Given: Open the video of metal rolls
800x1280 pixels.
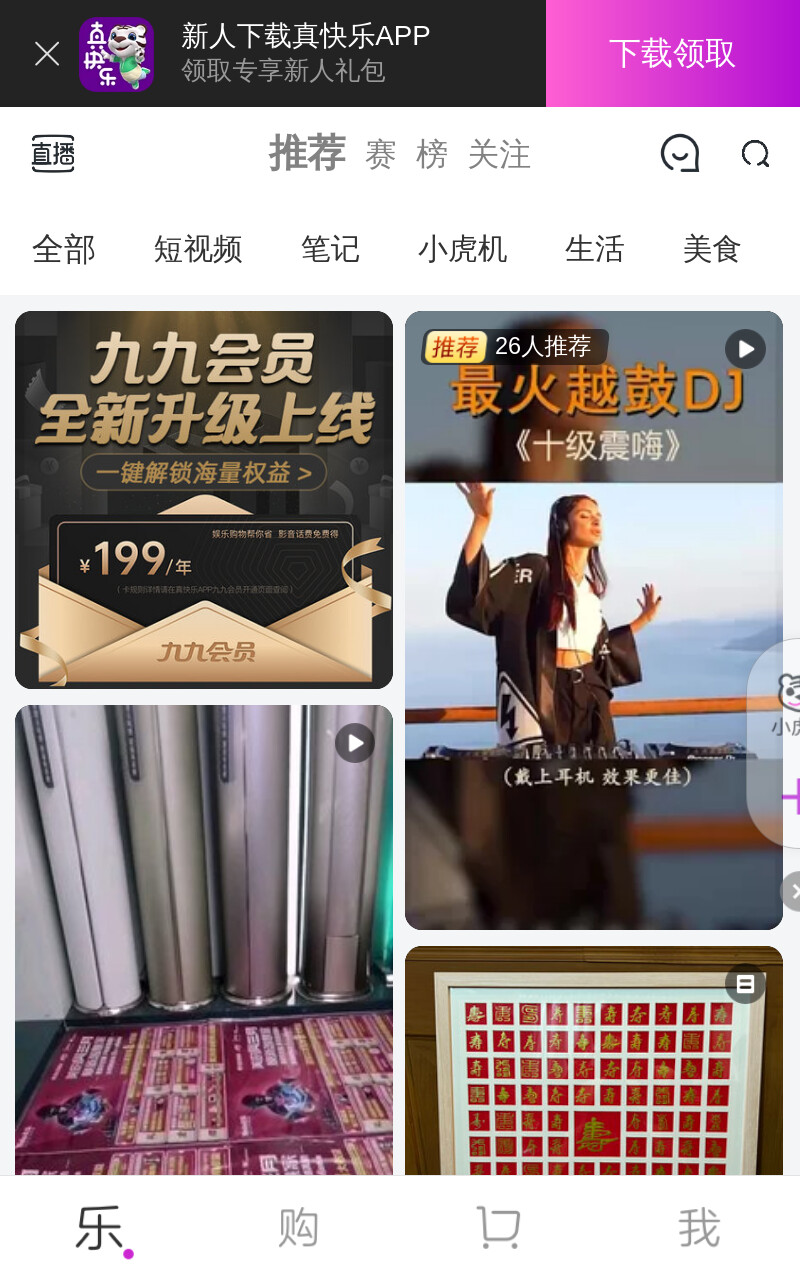Looking at the screenshot, I should coord(204,940).
